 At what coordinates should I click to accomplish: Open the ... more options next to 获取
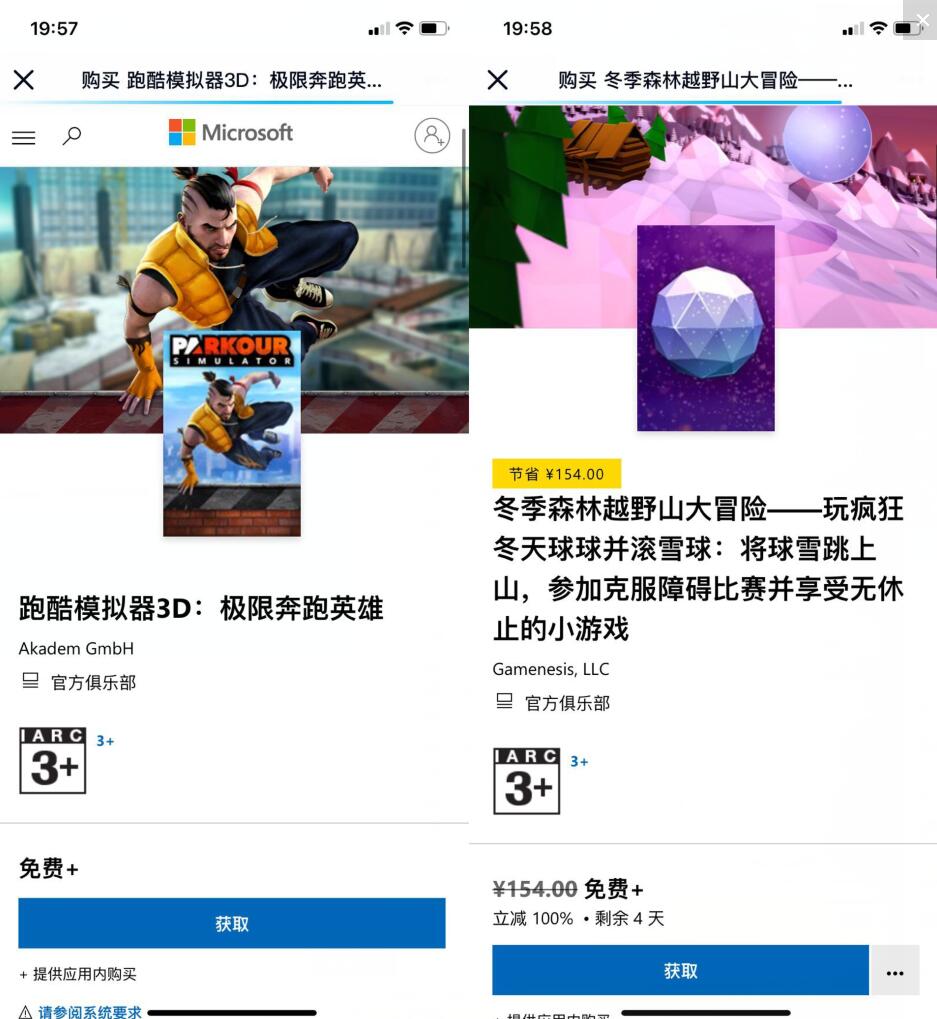point(895,970)
